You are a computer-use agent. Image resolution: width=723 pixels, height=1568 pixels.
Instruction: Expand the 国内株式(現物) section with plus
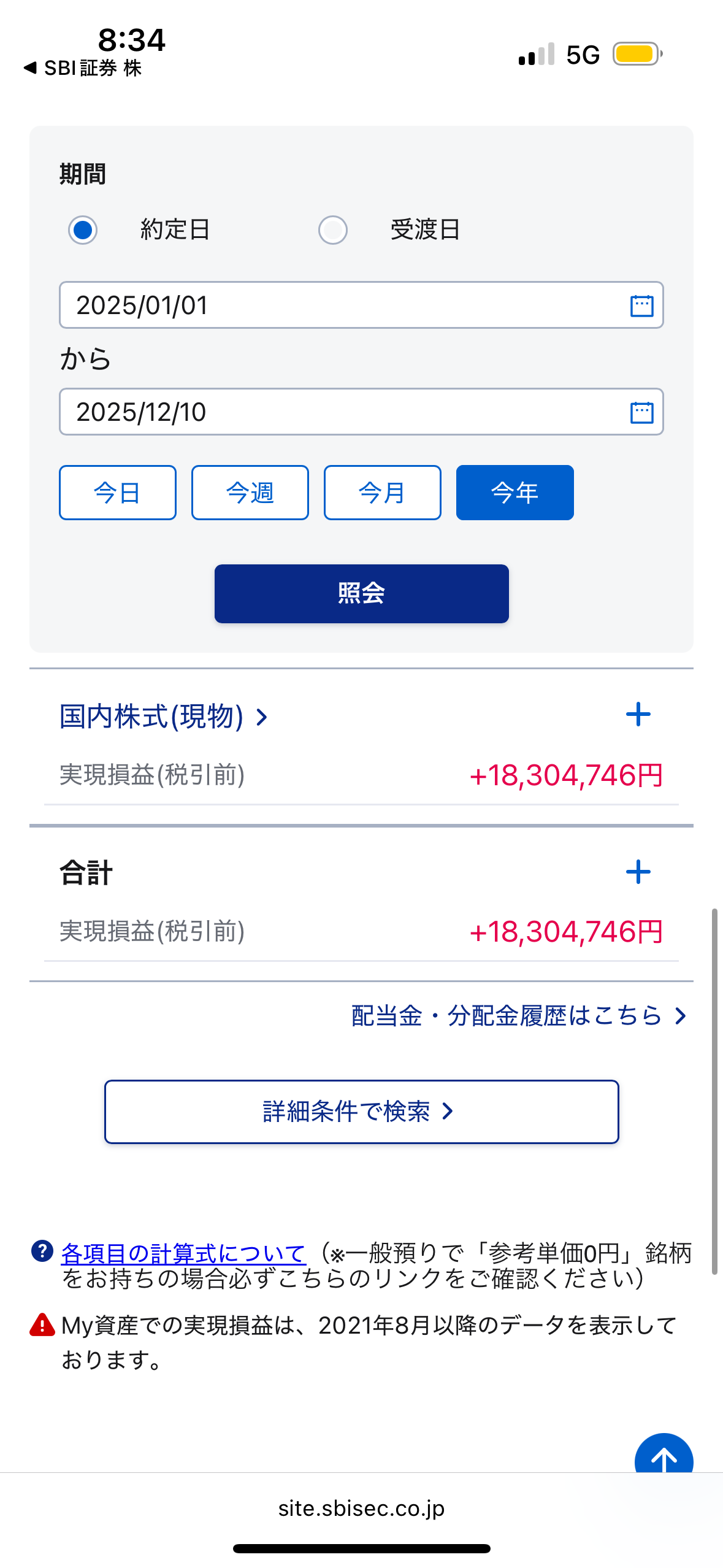click(638, 715)
